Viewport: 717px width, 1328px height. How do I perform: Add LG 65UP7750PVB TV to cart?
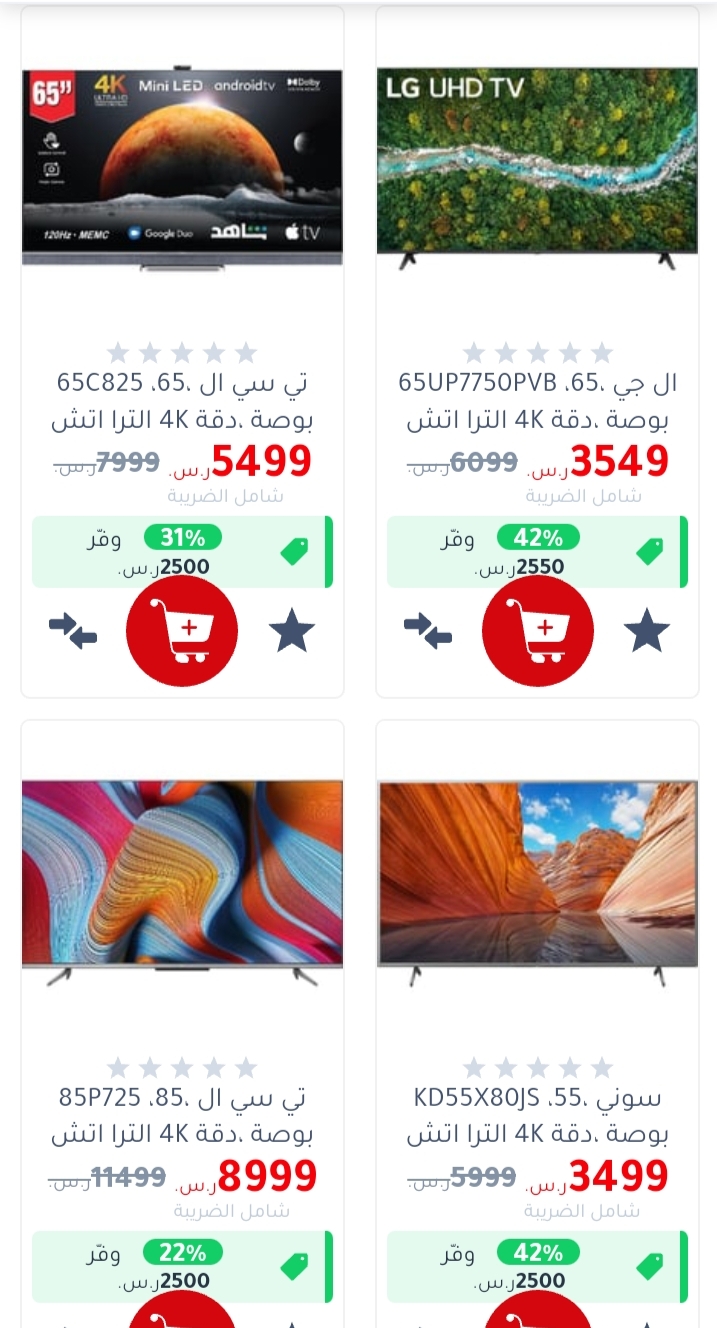pyautogui.click(x=538, y=631)
